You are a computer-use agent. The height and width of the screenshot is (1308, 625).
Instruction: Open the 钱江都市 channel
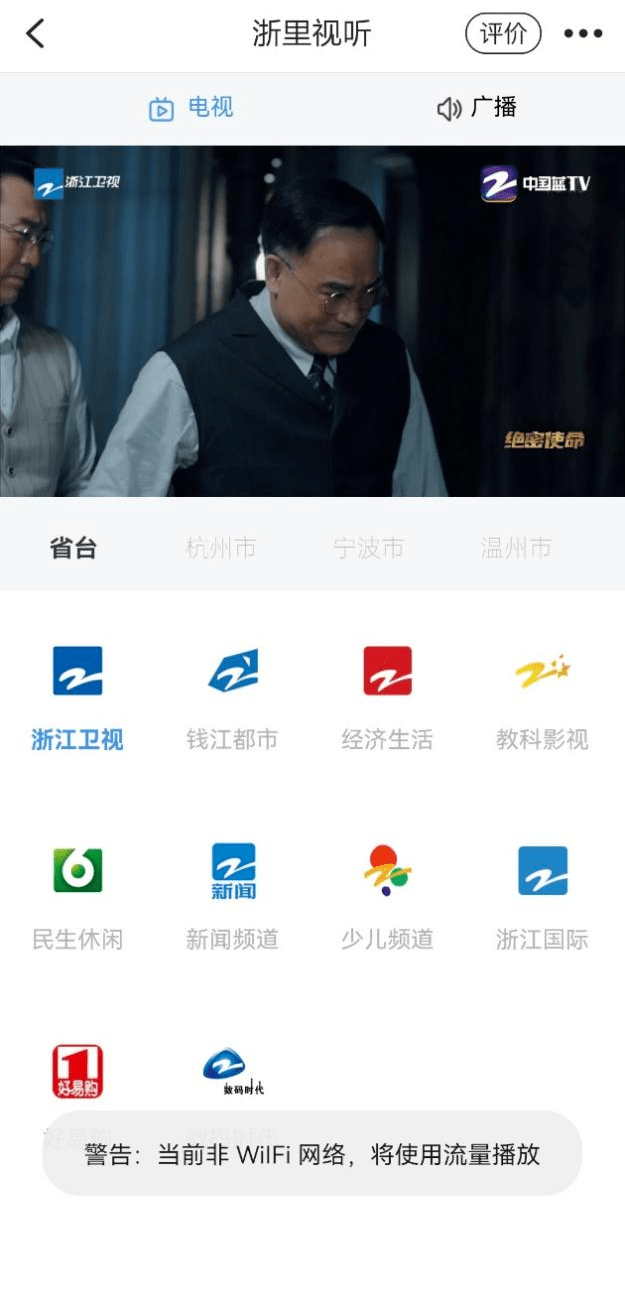tap(232, 697)
